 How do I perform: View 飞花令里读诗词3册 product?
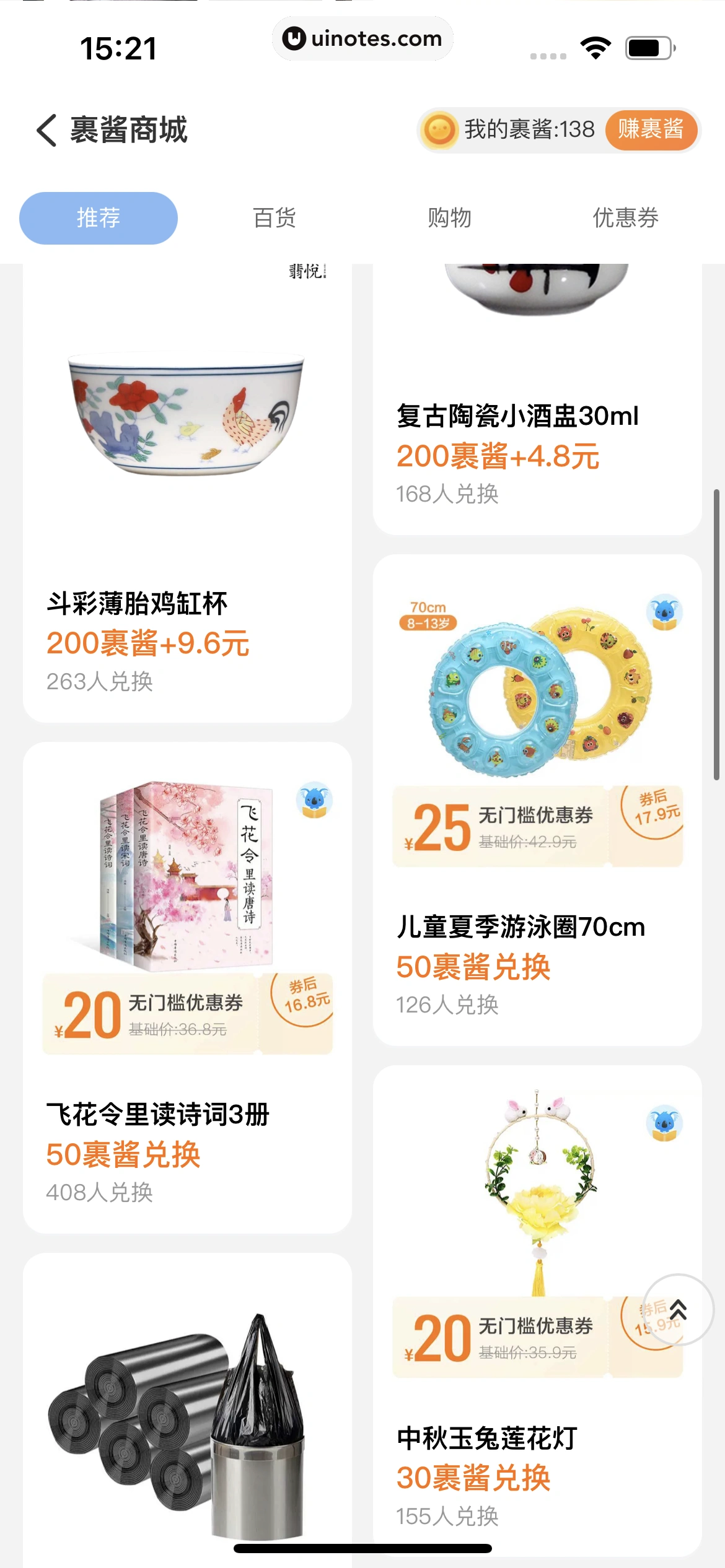(187, 985)
